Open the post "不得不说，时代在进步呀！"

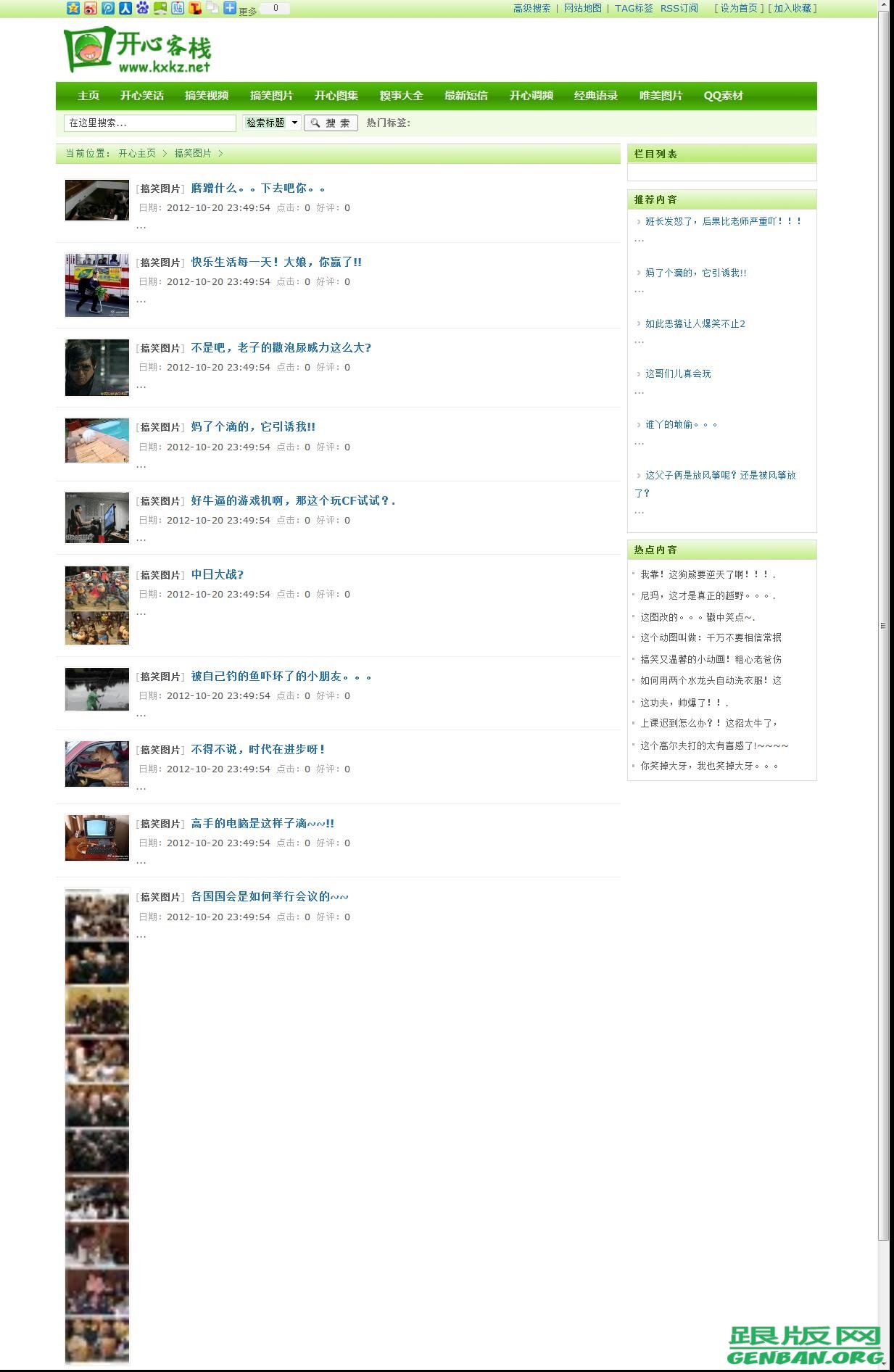[258, 750]
